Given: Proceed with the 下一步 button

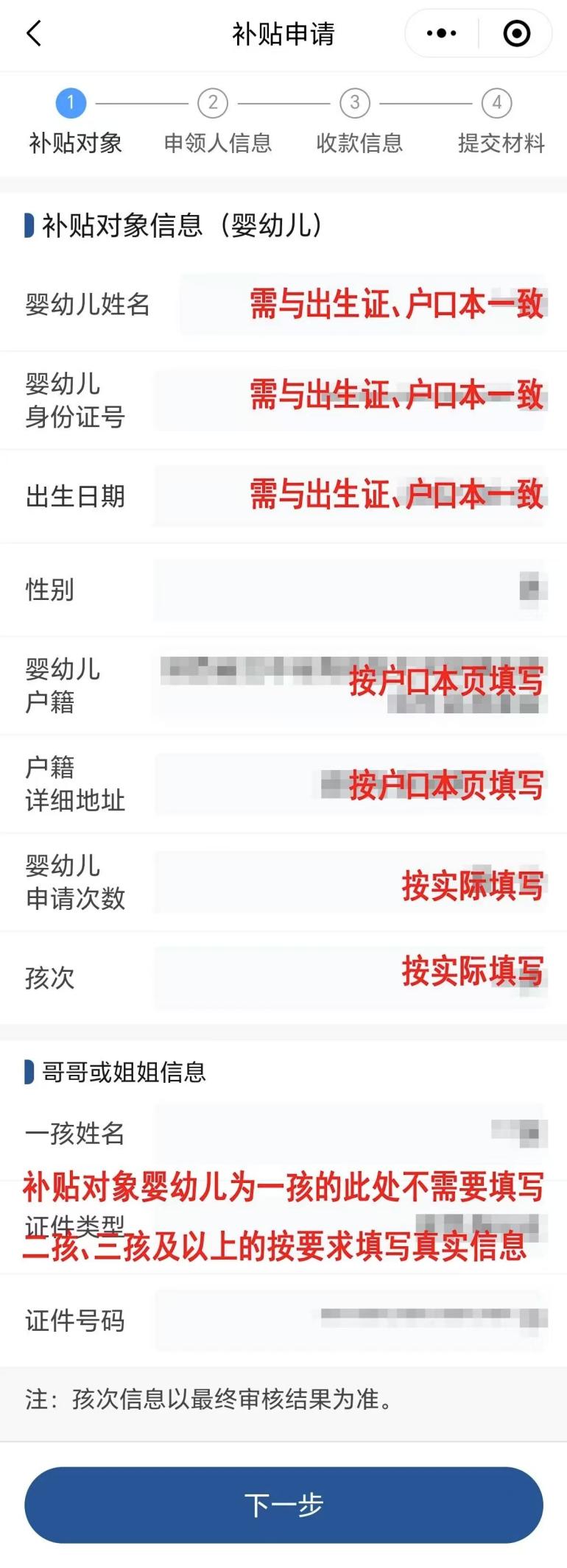Looking at the screenshot, I should pyautogui.click(x=283, y=1505).
